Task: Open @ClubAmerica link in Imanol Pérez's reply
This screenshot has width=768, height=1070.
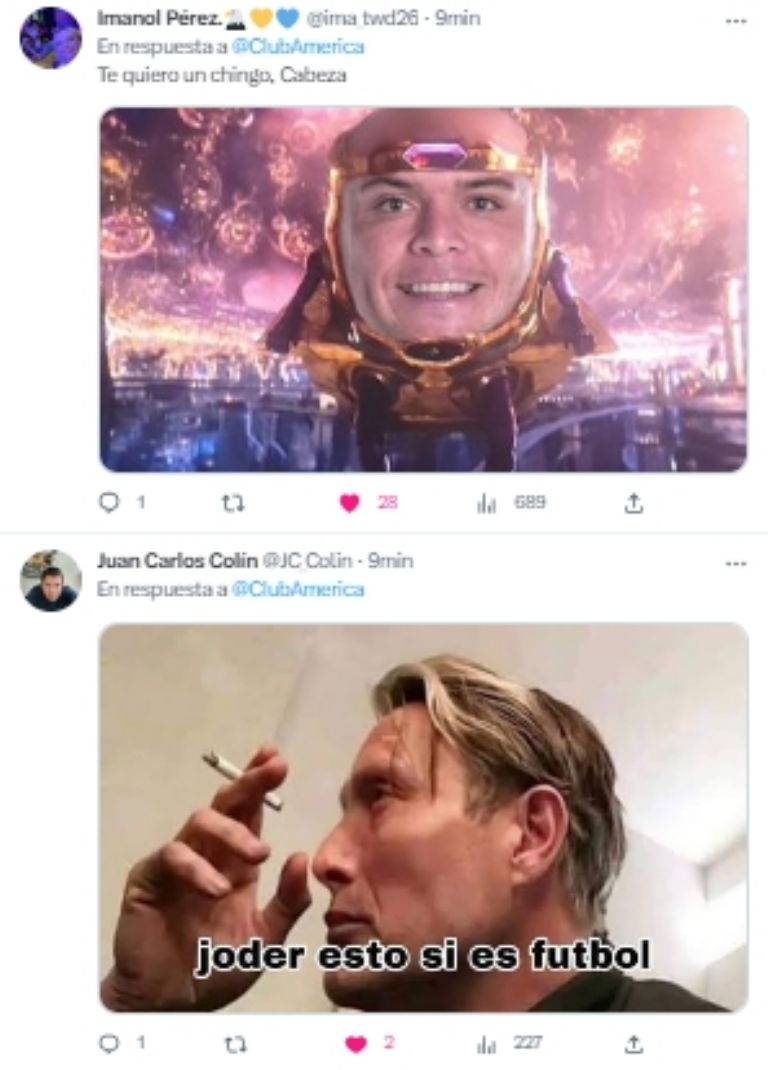Action: tap(297, 47)
